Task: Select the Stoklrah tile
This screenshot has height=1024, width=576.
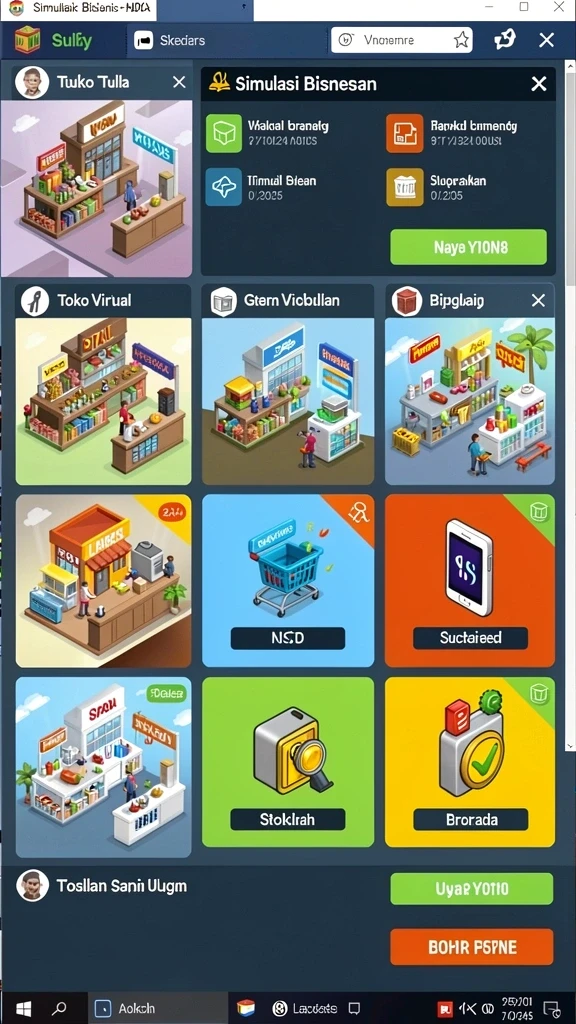Action: 288,762
